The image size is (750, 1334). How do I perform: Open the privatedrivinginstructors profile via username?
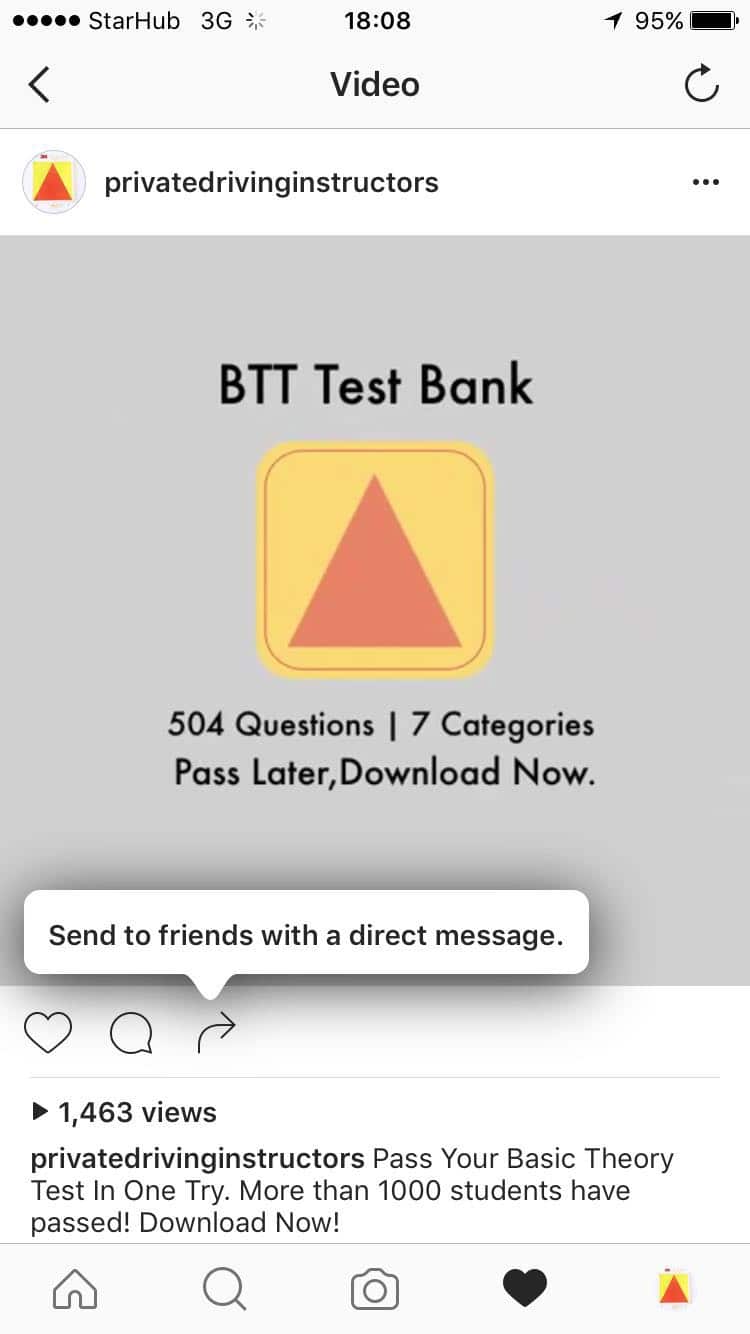pos(272,182)
